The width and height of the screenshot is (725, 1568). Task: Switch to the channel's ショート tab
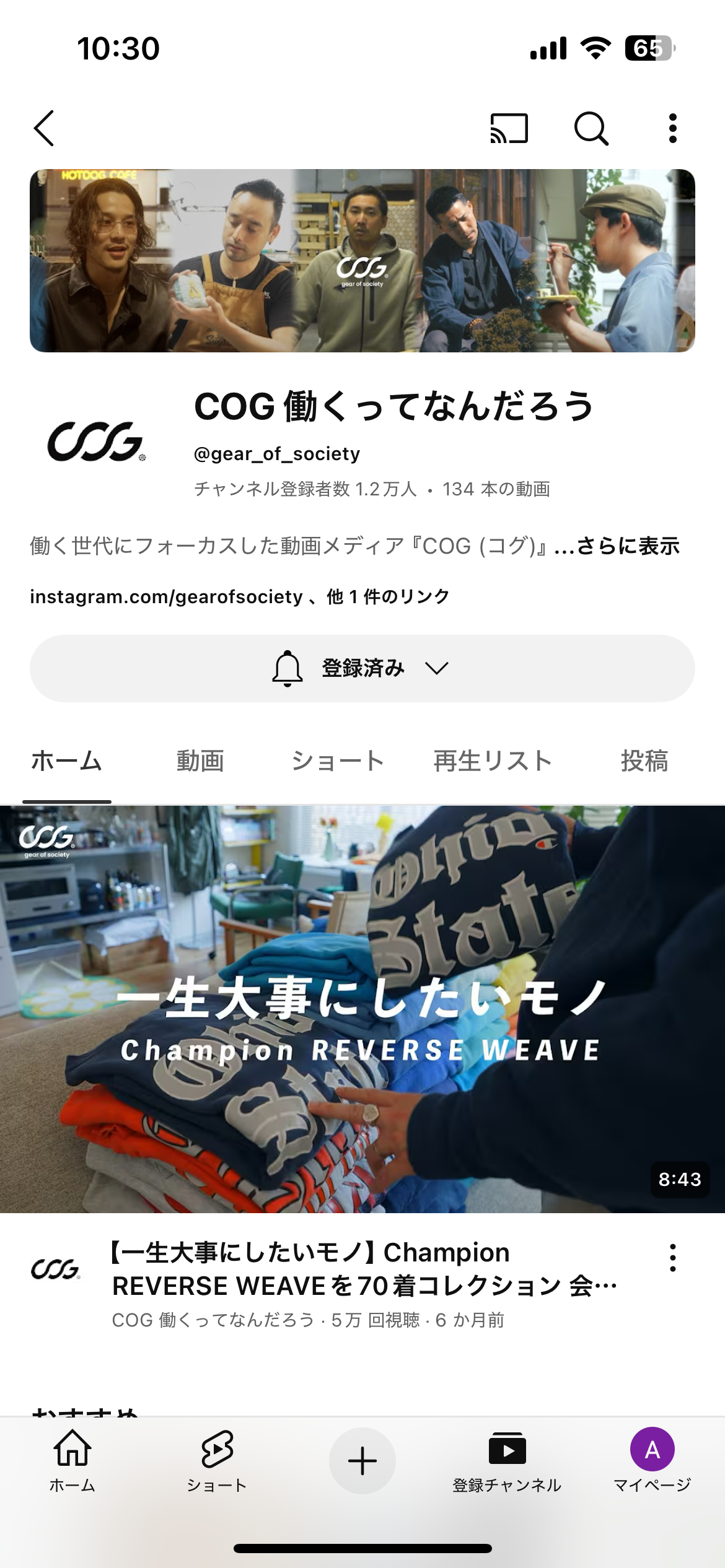pos(338,761)
